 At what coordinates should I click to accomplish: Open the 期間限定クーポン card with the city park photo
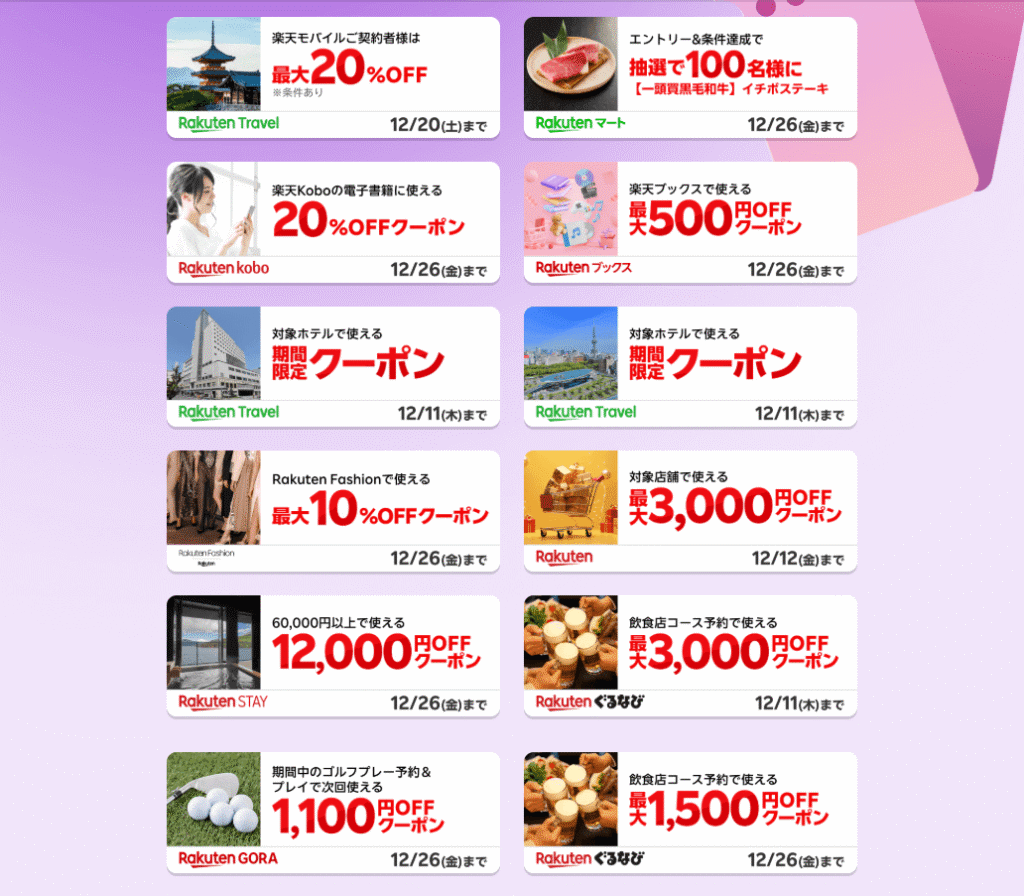(690, 366)
